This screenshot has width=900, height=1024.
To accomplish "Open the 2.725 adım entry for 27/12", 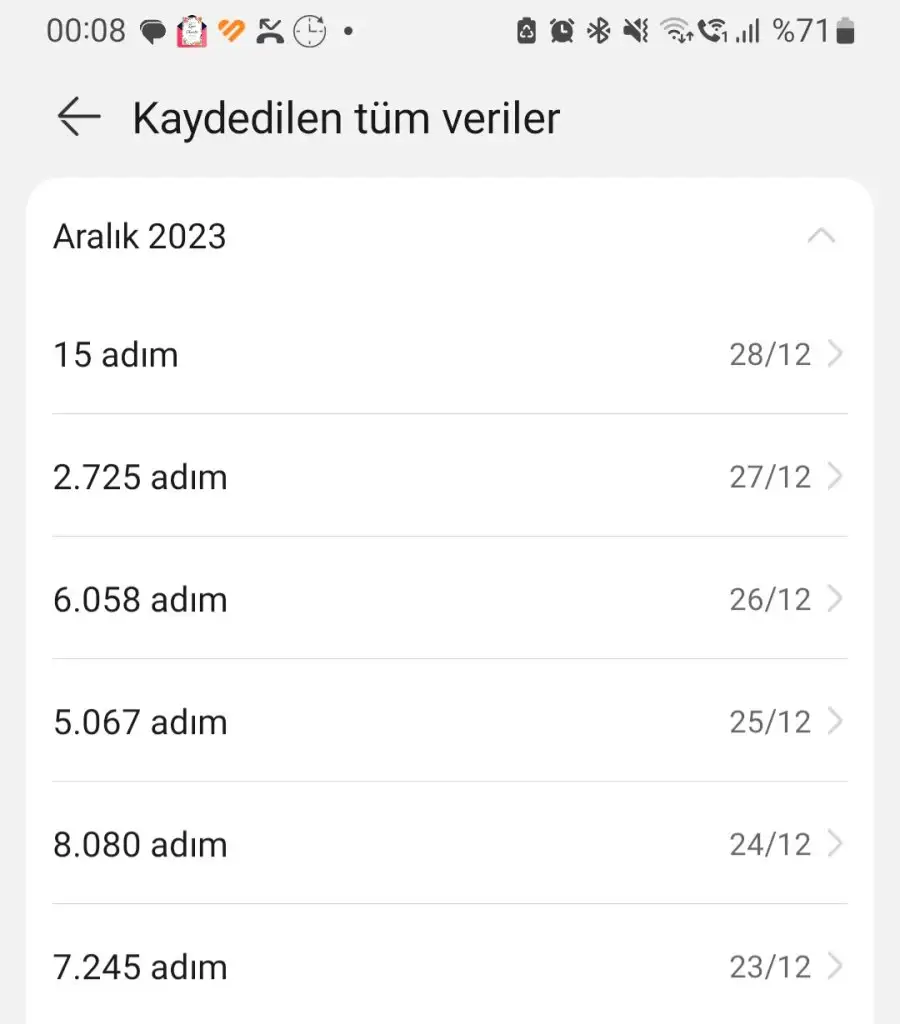I will [x=450, y=477].
